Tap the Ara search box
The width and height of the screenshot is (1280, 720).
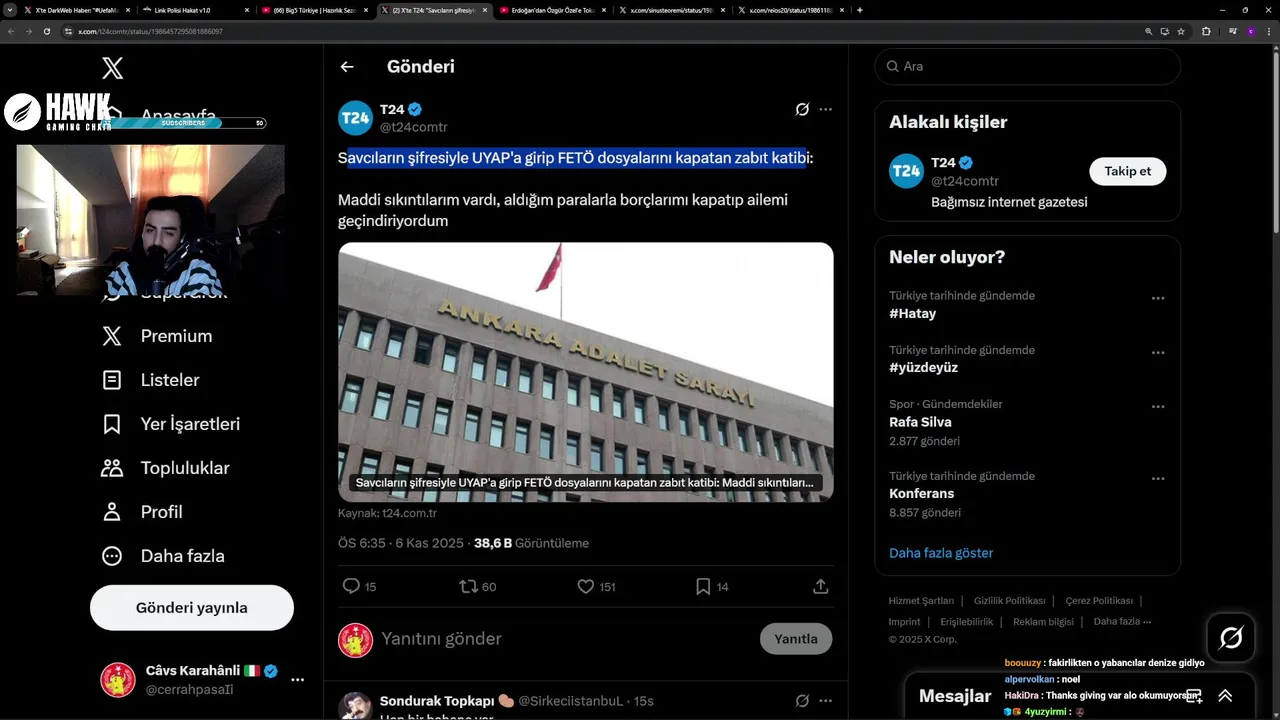1030,66
